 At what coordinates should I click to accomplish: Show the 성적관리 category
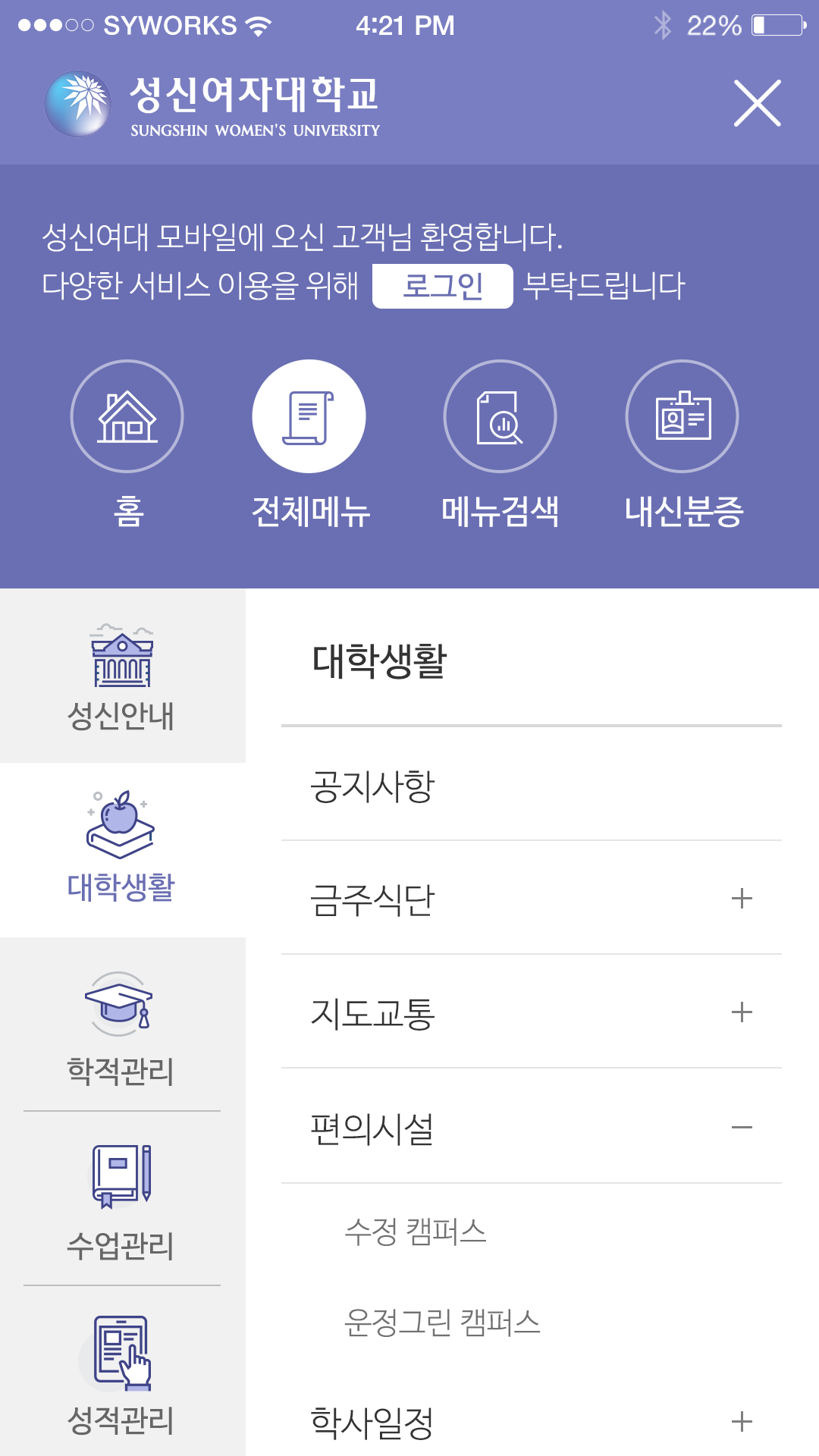coord(121,1374)
